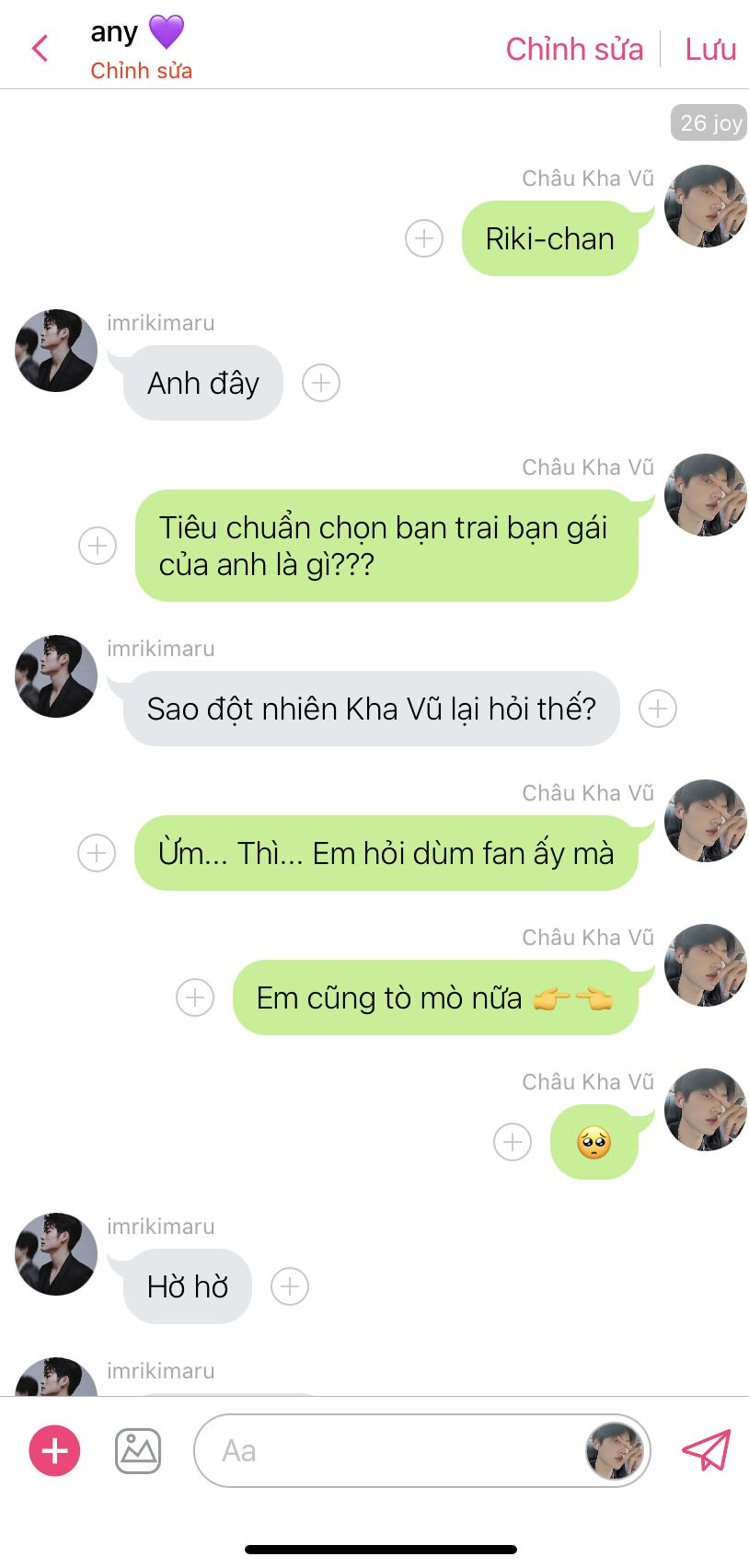Tap Chỉnh sửa under the chat name

click(x=141, y=71)
